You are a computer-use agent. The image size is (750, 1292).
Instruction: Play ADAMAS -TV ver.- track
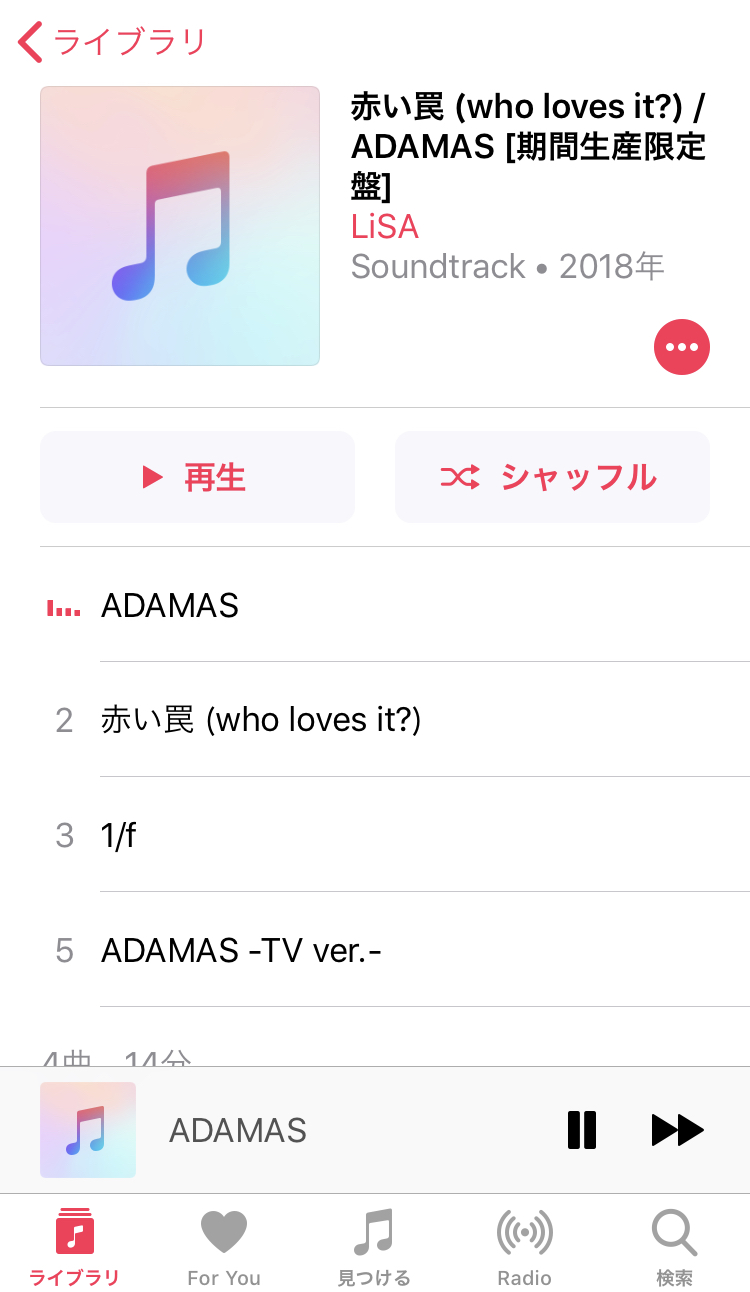(x=395, y=950)
